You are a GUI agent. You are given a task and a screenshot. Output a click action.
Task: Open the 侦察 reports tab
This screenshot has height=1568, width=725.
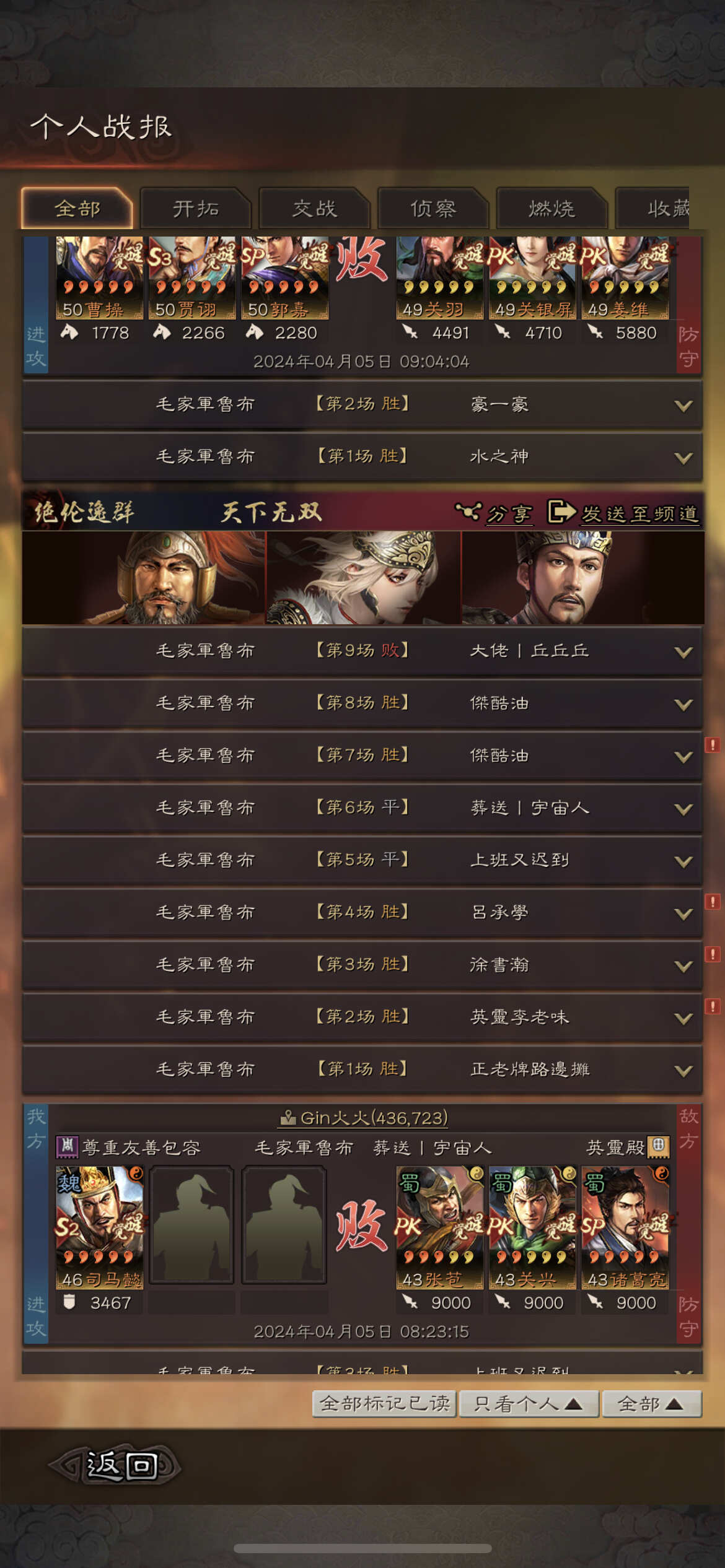click(434, 209)
